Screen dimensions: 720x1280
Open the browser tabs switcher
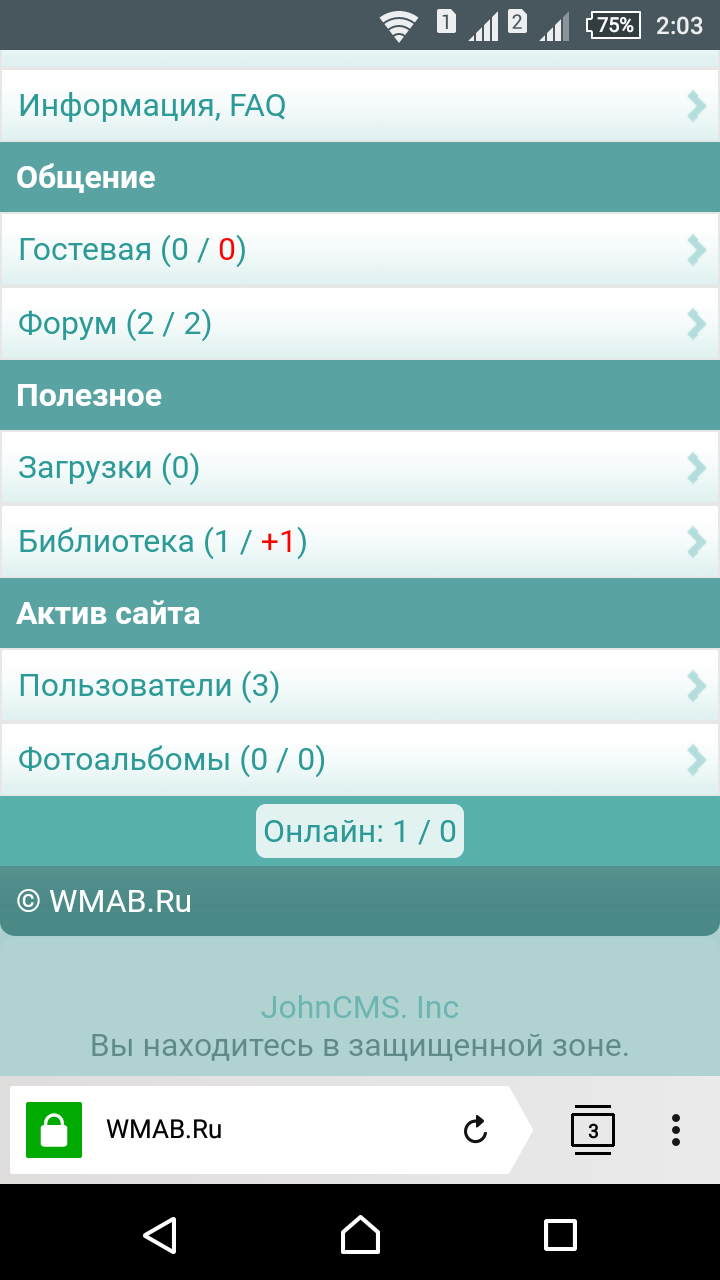pos(593,1130)
